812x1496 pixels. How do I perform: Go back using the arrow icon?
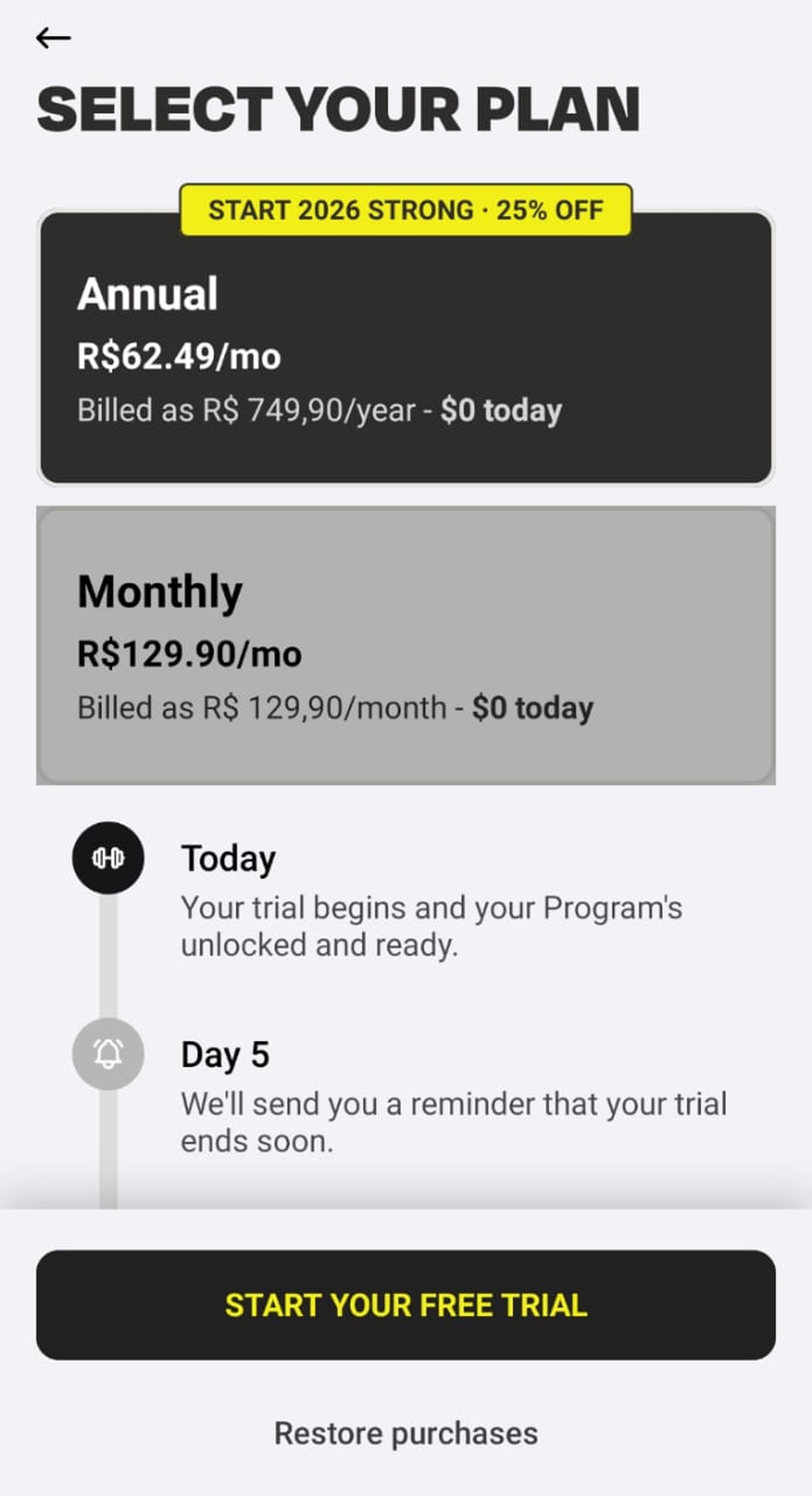pyautogui.click(x=54, y=38)
